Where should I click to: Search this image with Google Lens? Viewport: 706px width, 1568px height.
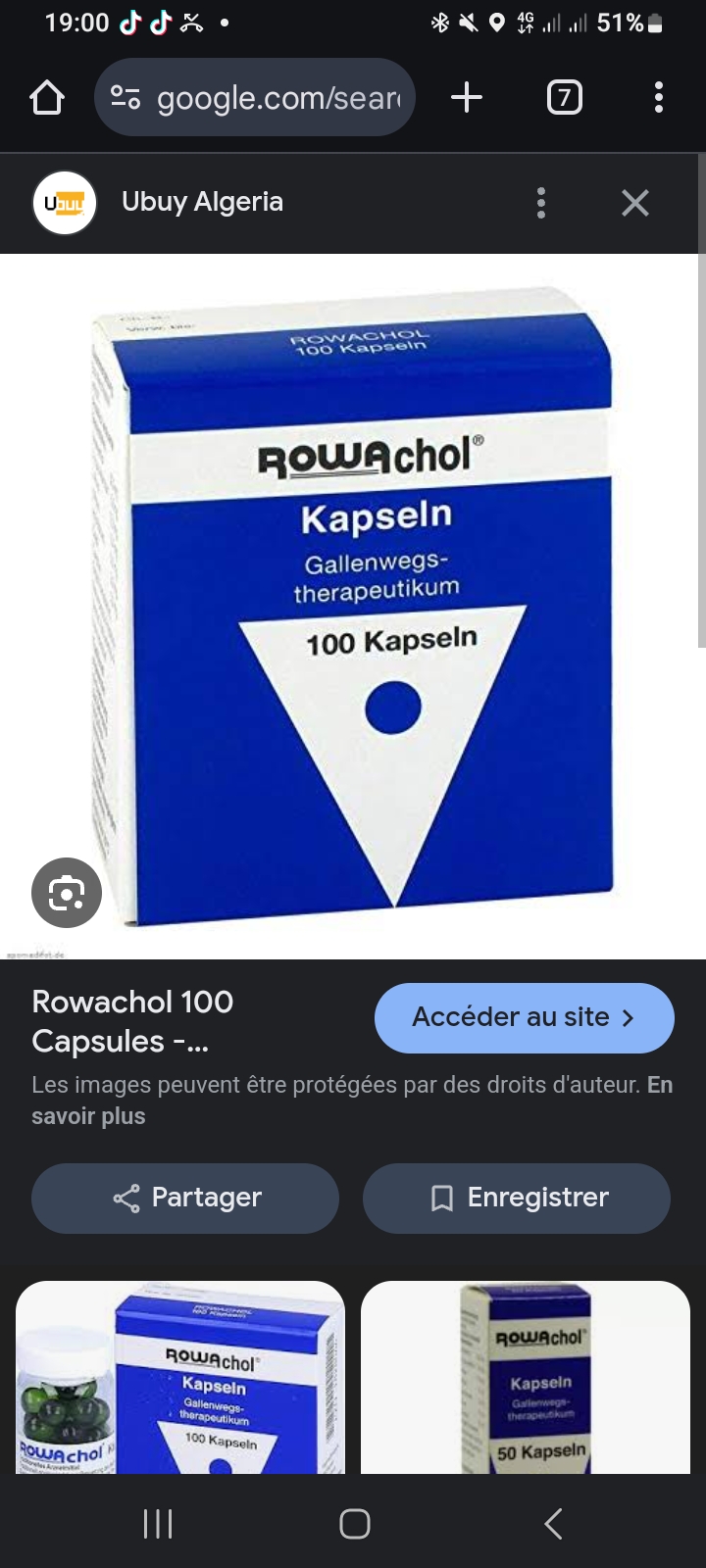67,893
